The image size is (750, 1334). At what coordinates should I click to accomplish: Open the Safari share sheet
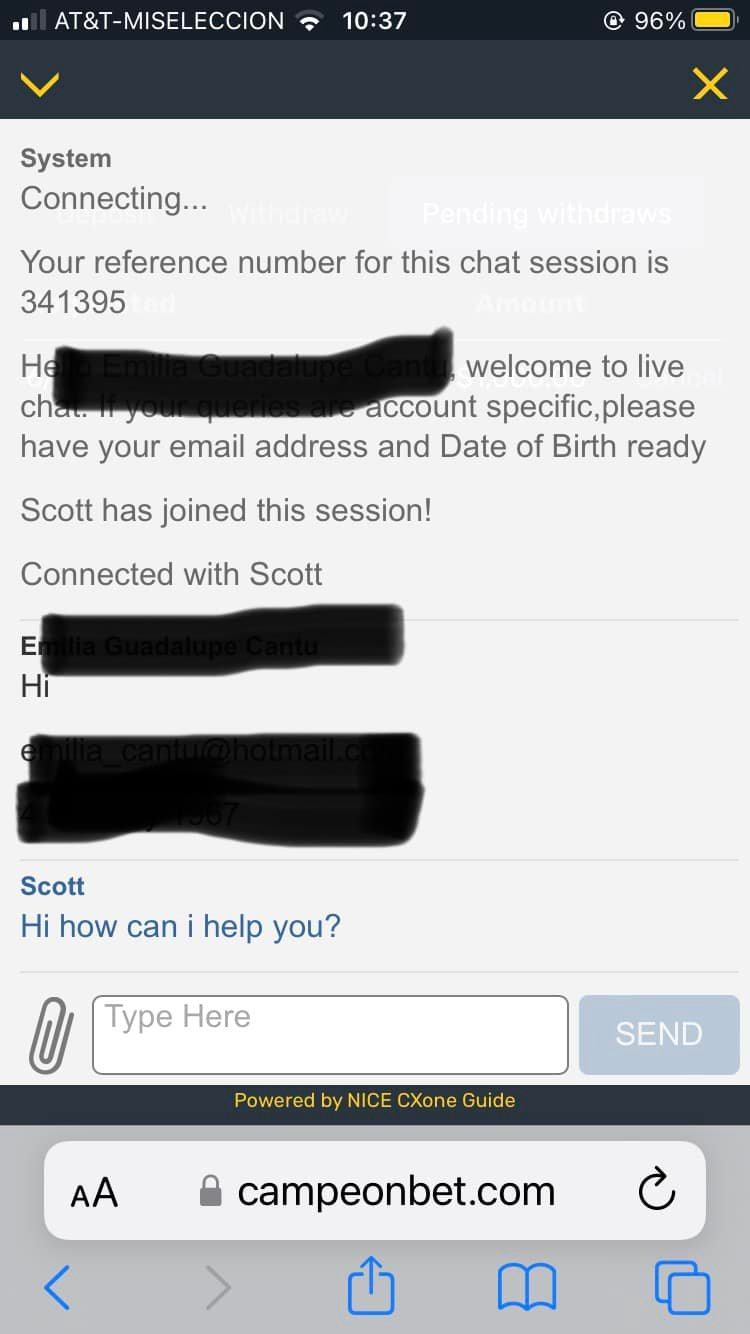point(371,1288)
